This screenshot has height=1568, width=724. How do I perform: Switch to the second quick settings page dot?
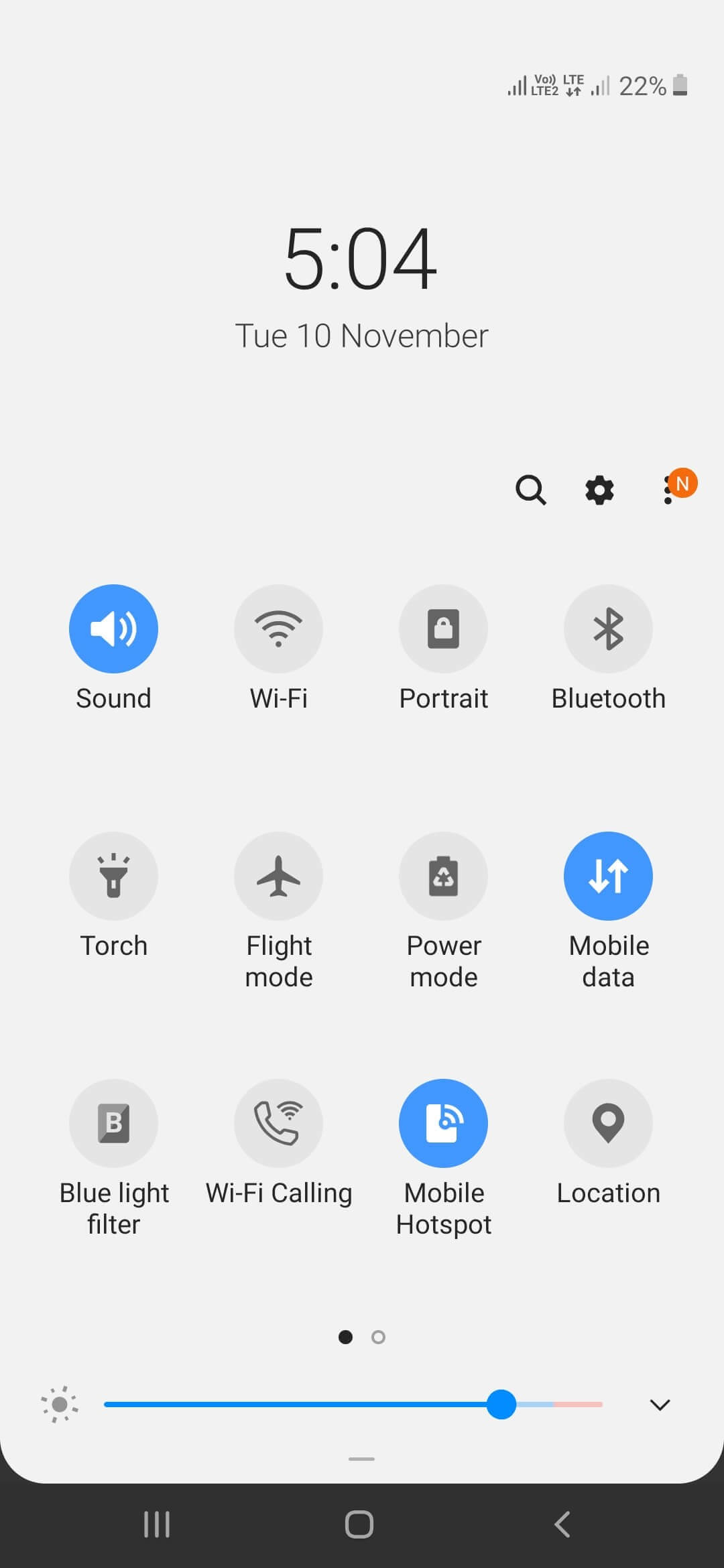(x=378, y=1337)
